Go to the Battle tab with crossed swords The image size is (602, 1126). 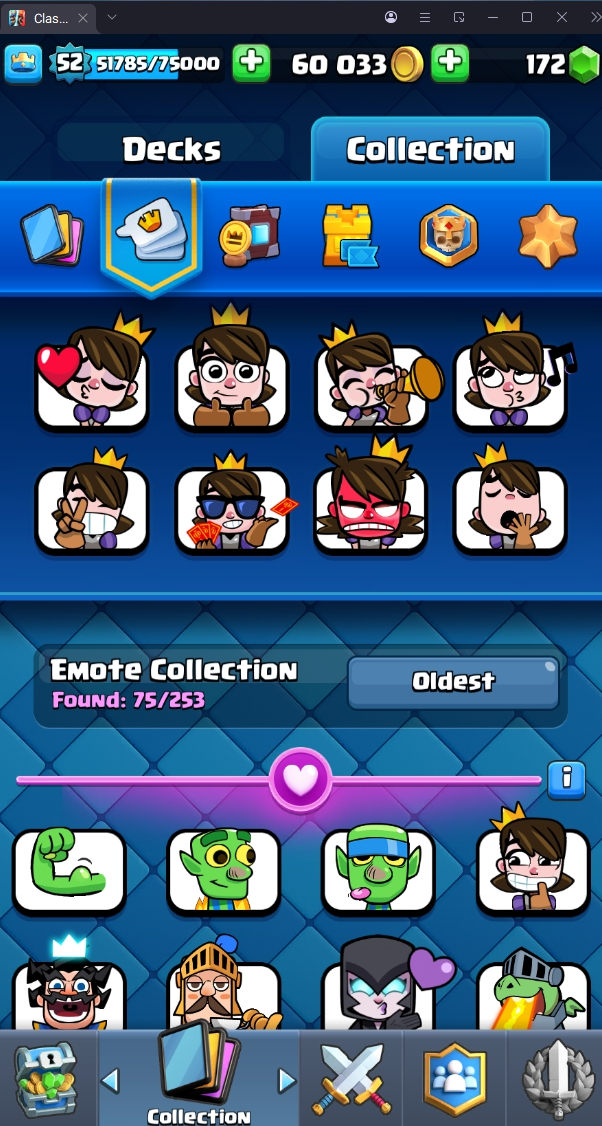350,1080
